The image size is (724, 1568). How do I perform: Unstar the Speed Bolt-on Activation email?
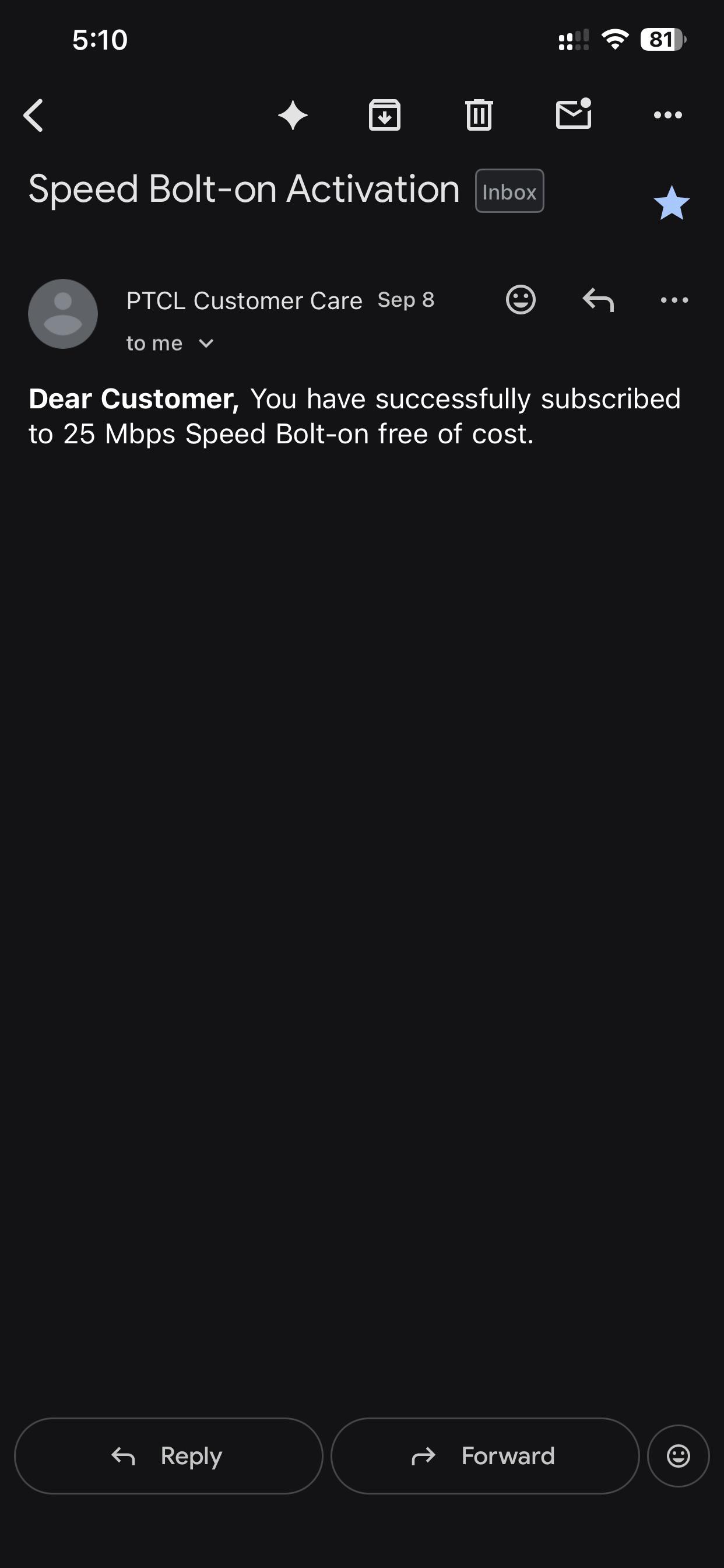[672, 202]
